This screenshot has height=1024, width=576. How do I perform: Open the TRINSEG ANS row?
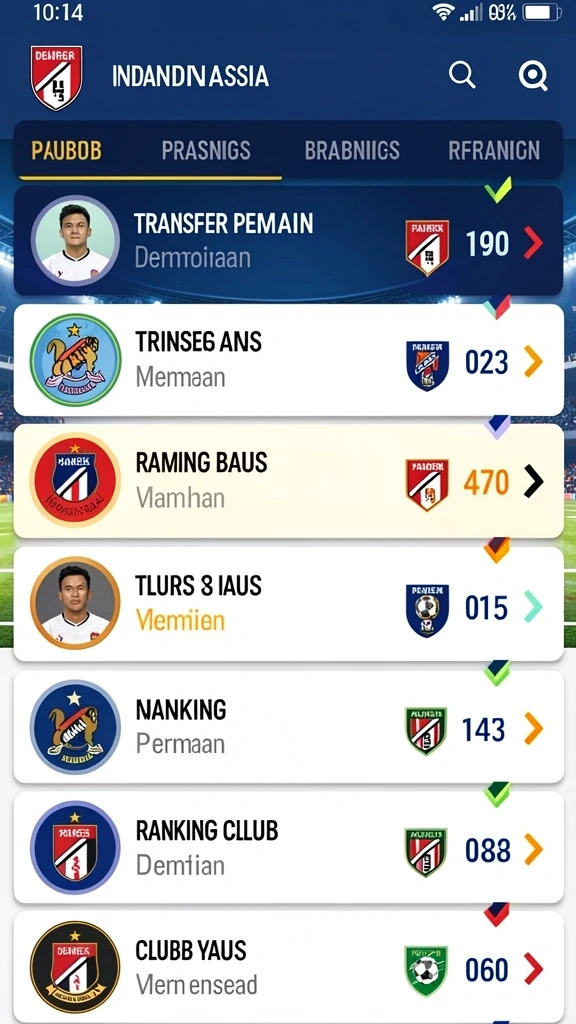point(288,360)
